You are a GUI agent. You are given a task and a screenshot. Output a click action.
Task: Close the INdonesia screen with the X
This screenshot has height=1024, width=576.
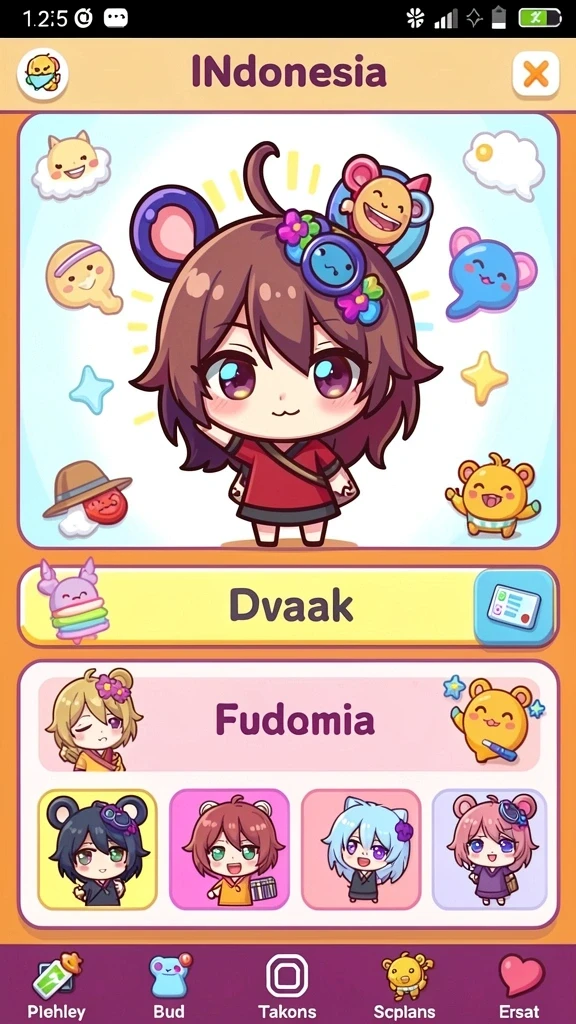coord(536,74)
